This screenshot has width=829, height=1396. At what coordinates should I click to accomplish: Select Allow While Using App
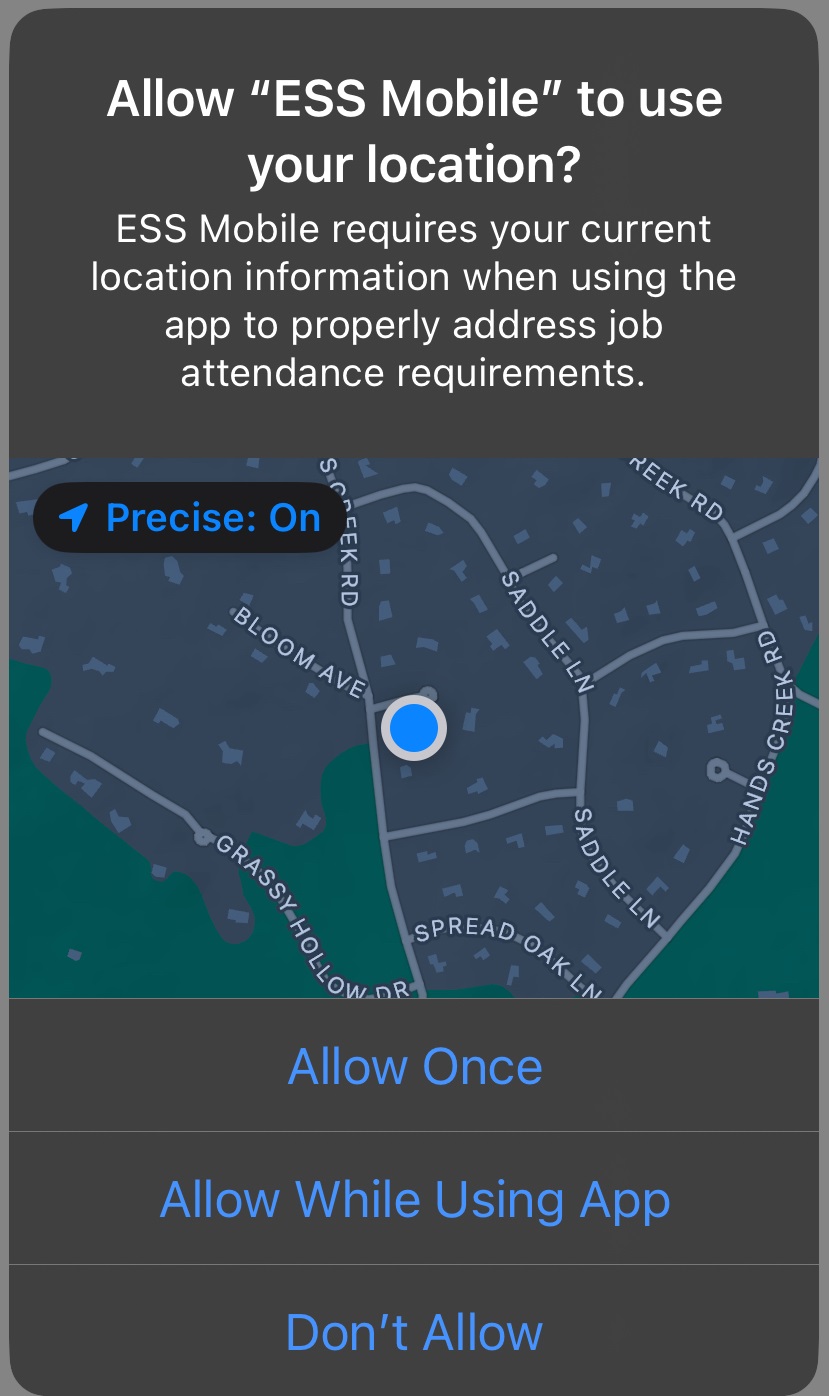414,1198
